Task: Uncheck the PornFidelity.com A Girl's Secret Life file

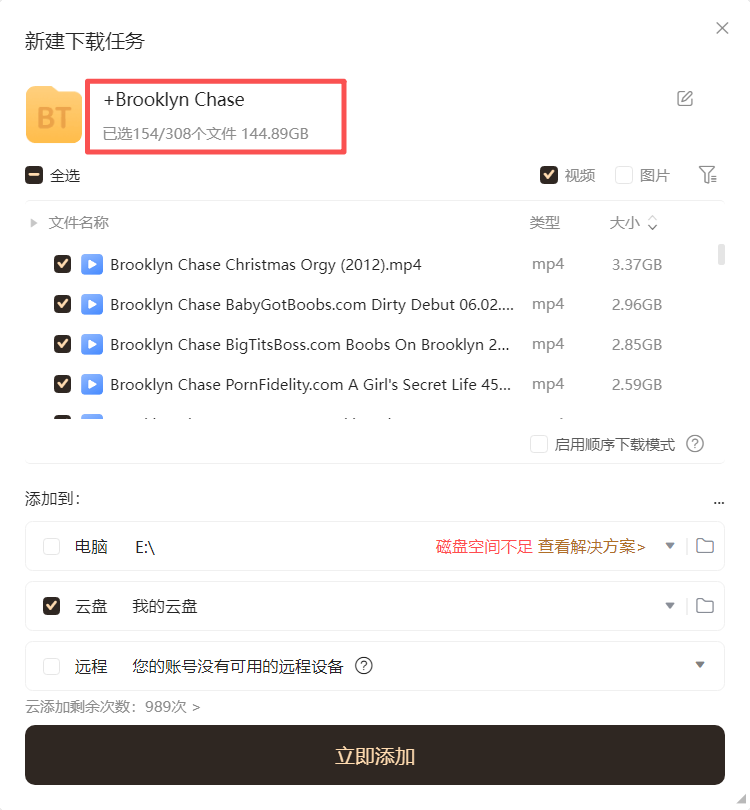Action: point(62,384)
